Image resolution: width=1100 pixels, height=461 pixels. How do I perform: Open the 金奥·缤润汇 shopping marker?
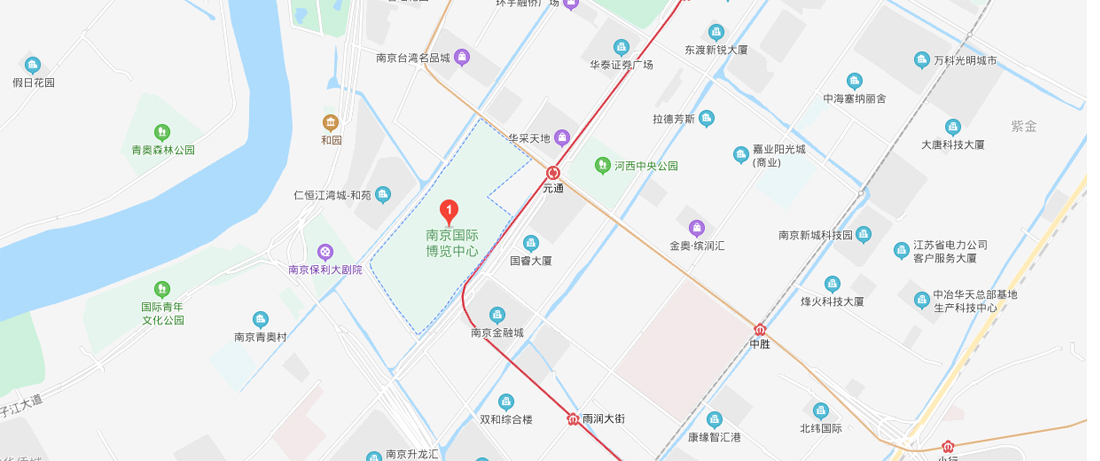pyautogui.click(x=697, y=227)
